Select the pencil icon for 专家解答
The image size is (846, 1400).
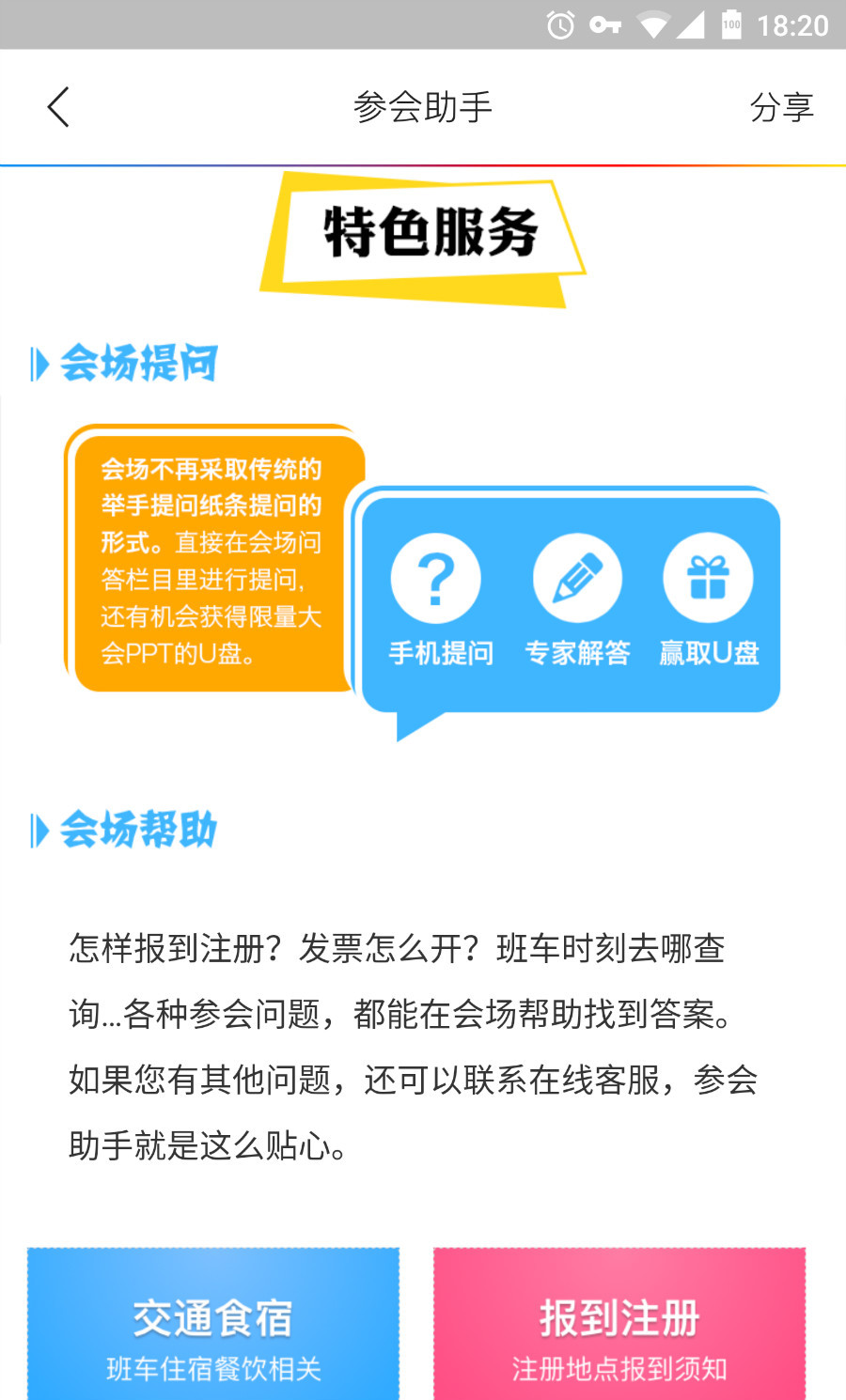pyautogui.click(x=576, y=576)
